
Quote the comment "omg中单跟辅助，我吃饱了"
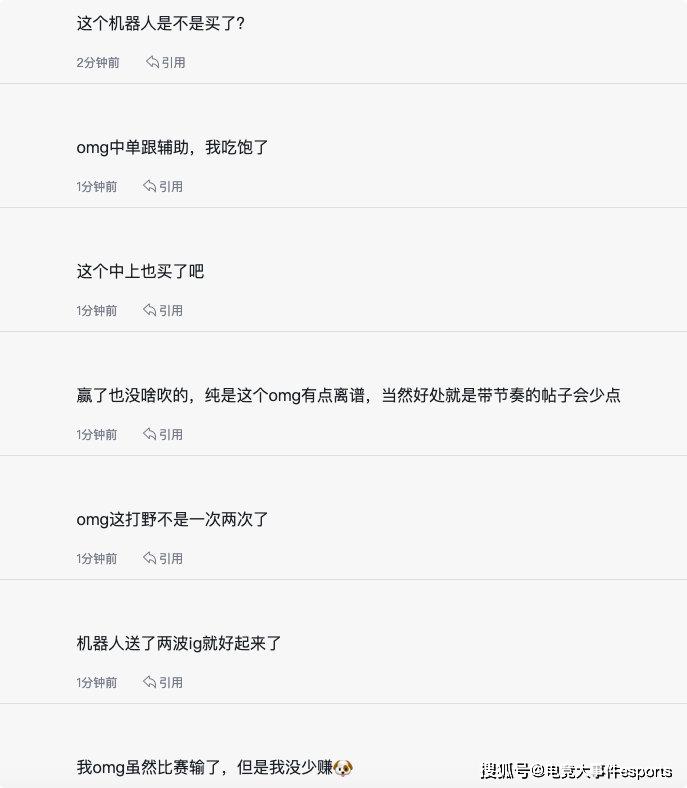pos(163,186)
